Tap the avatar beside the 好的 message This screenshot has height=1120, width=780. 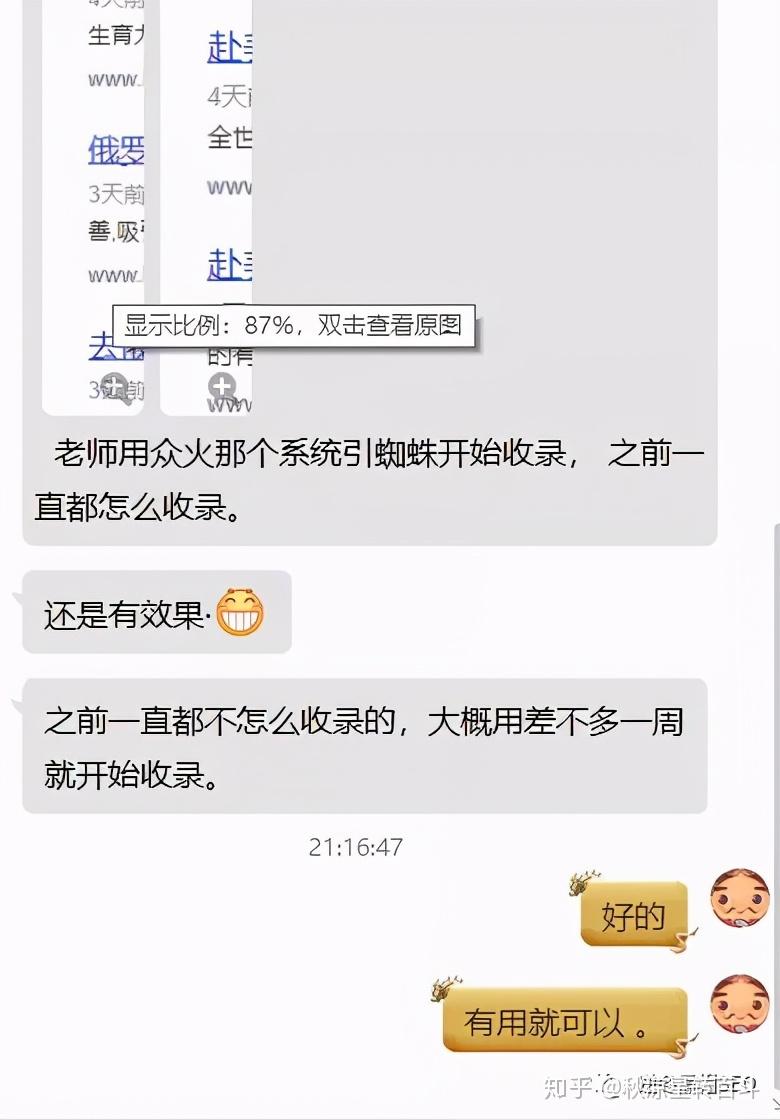point(739,898)
